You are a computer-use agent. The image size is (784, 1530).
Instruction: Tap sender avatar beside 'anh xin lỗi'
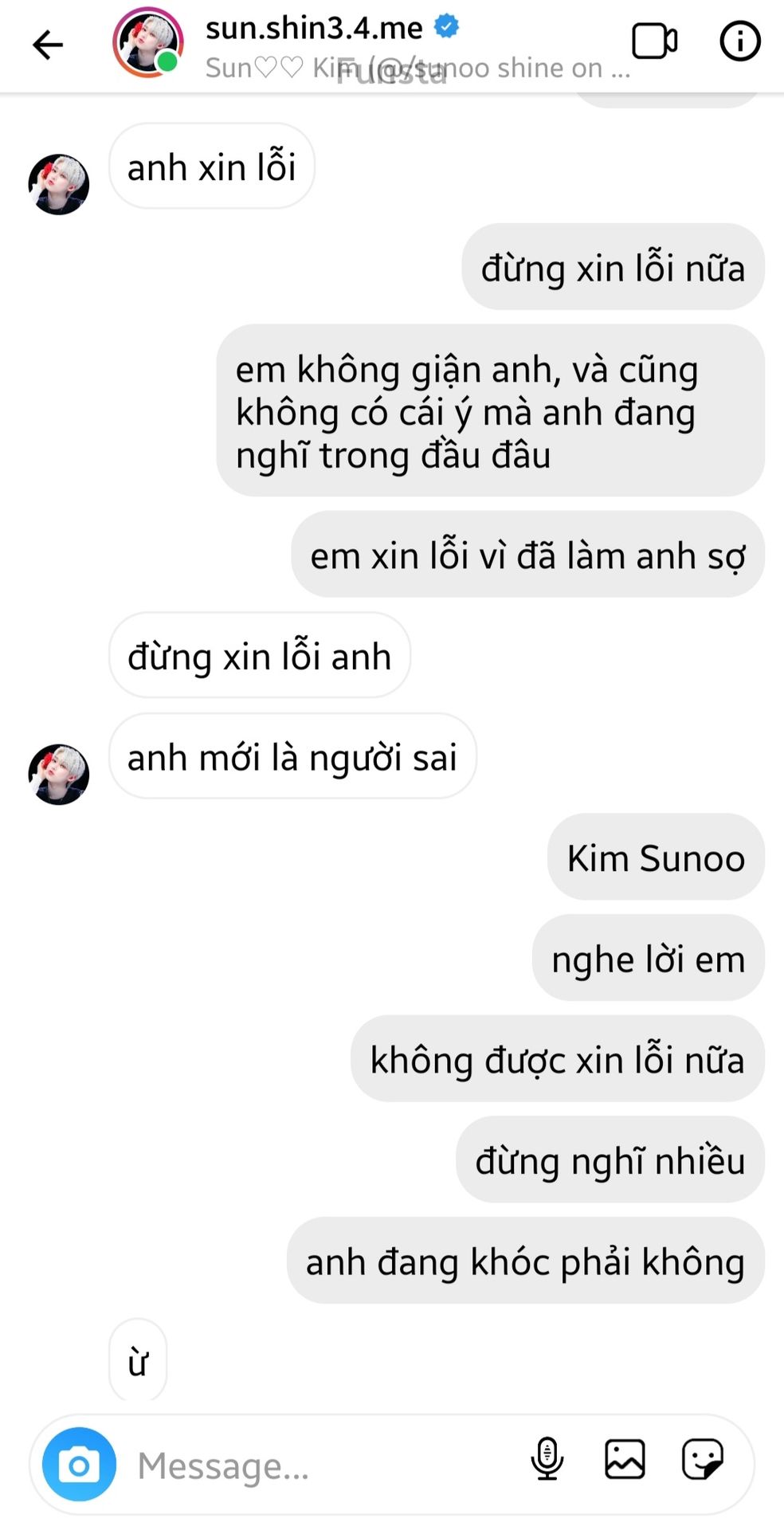click(x=59, y=184)
